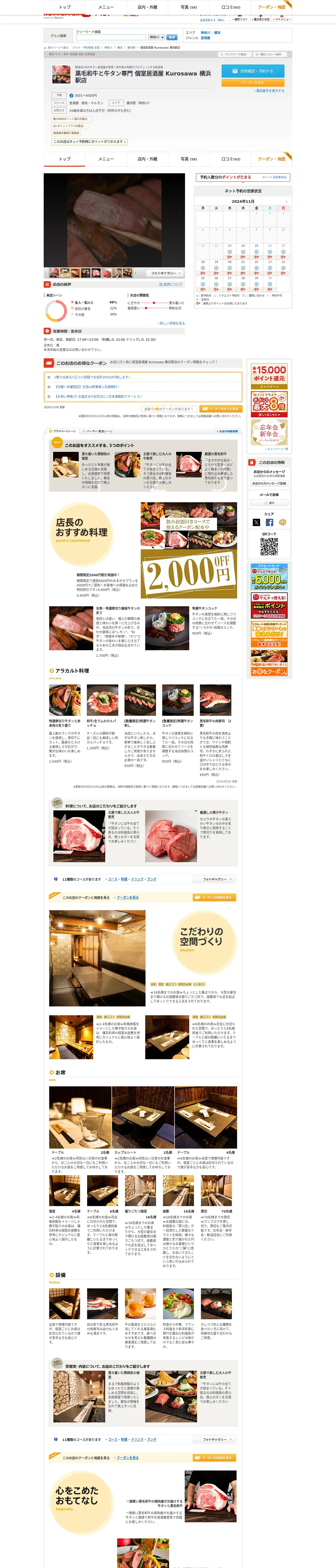The width and height of the screenshot is (336, 1568).
Task: Tap クーポンをもっと見る button
Action: coord(221,409)
